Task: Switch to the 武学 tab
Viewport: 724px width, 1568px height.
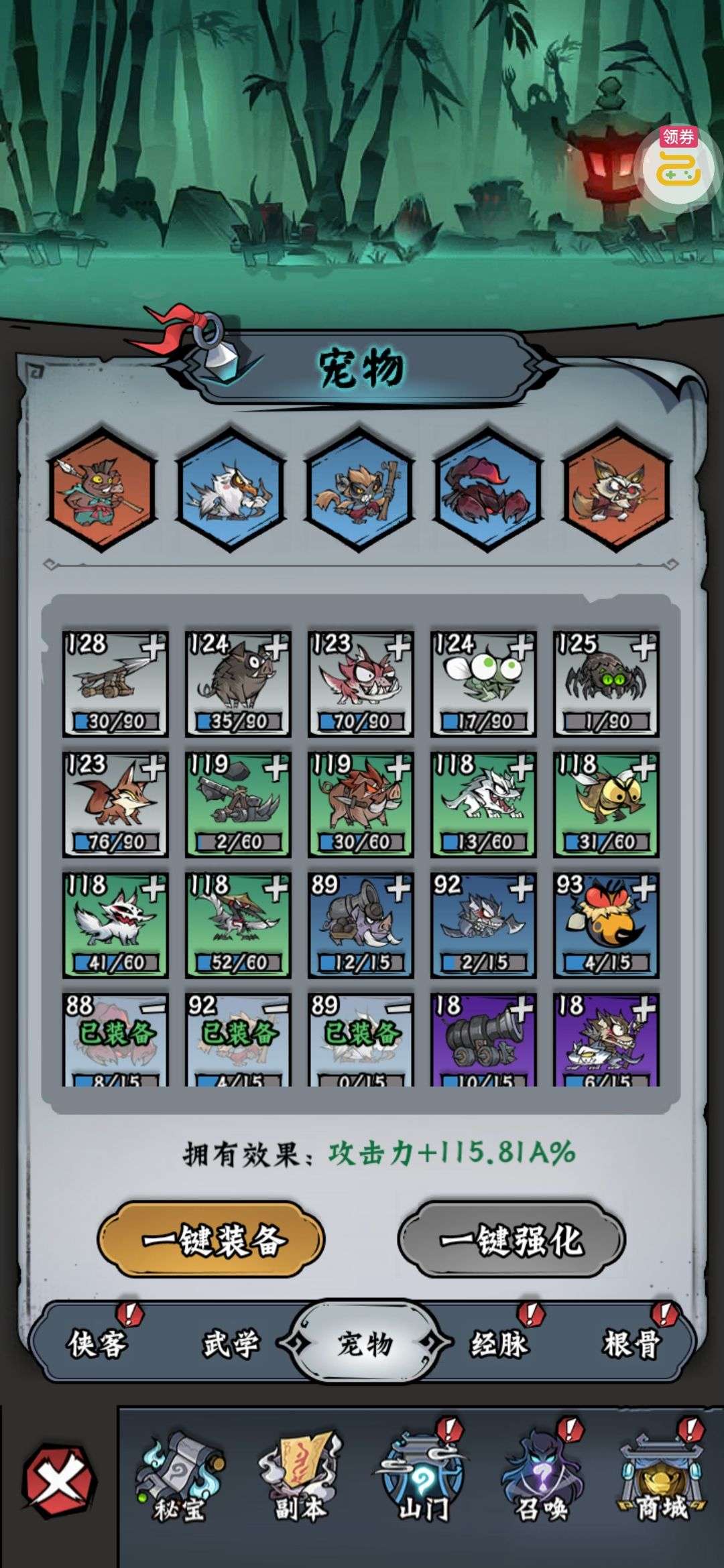Action: coord(231,1344)
